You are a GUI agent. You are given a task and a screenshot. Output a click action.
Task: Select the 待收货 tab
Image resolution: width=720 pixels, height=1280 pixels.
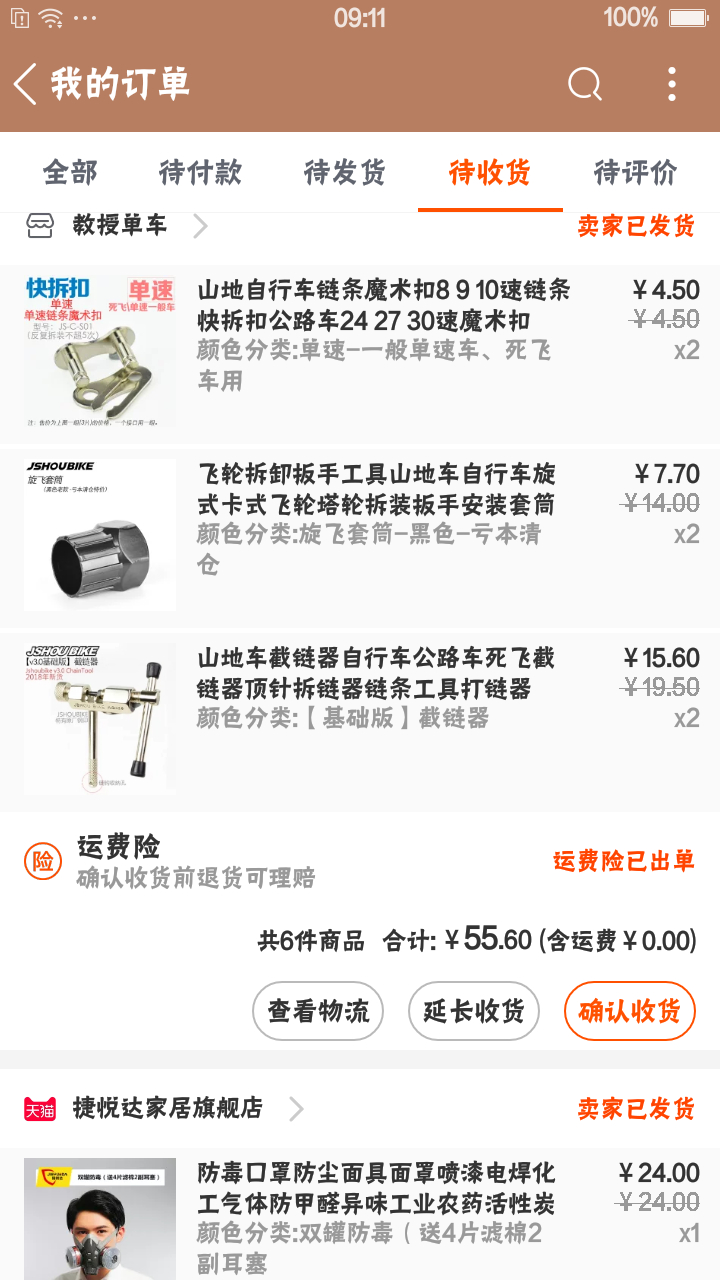point(490,173)
